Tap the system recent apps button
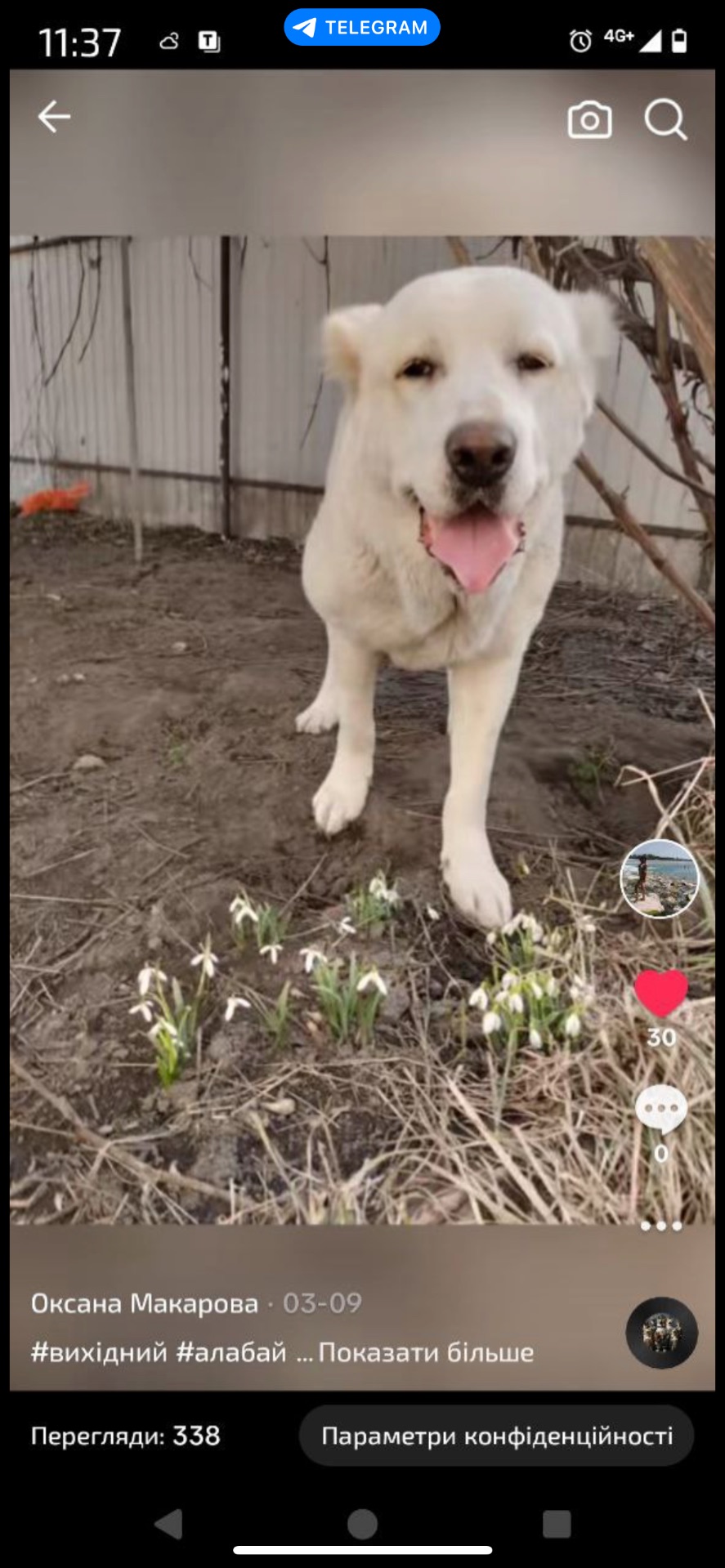The height and width of the screenshot is (1568, 725). (x=557, y=1524)
